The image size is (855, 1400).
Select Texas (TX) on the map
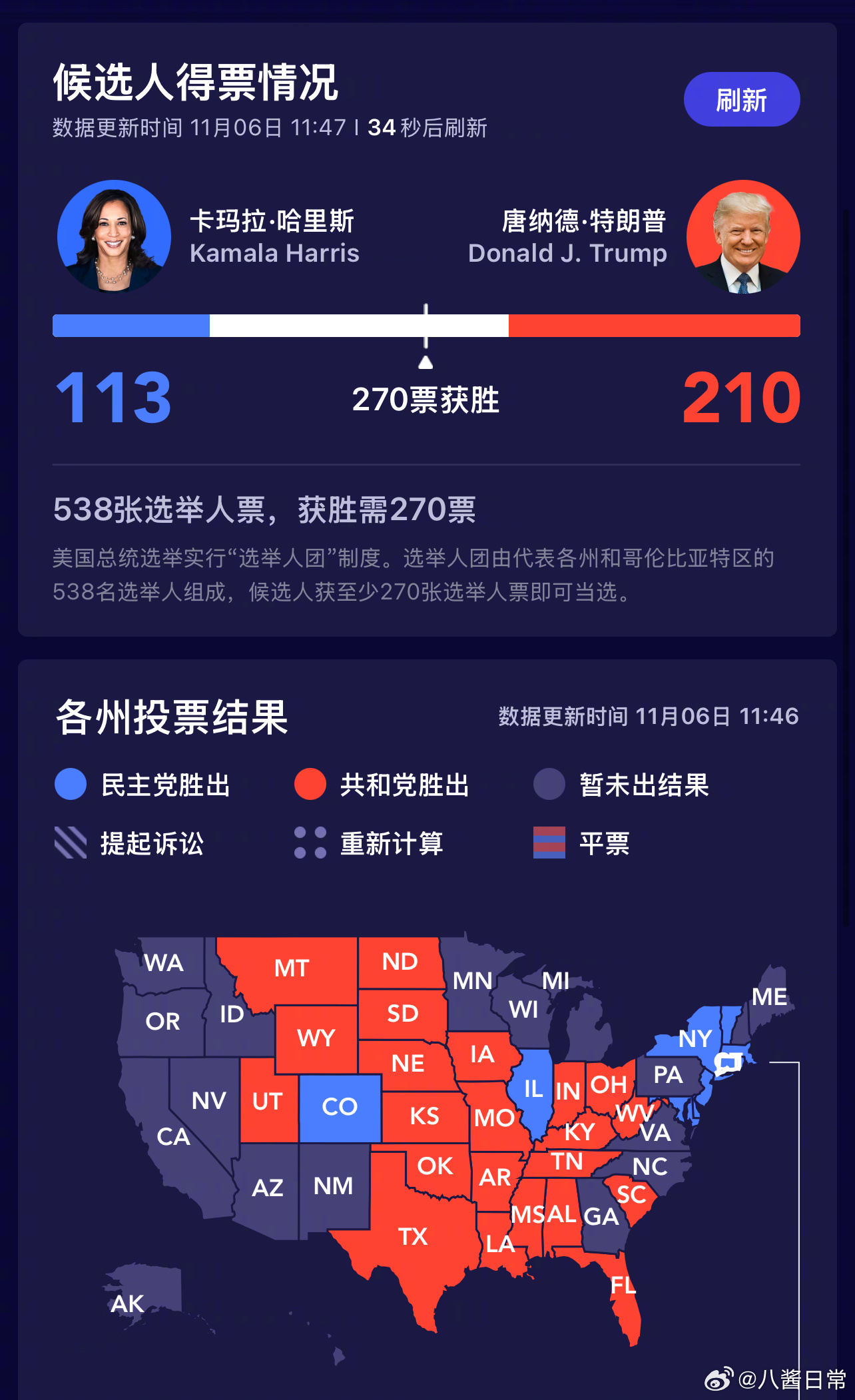click(x=413, y=1236)
